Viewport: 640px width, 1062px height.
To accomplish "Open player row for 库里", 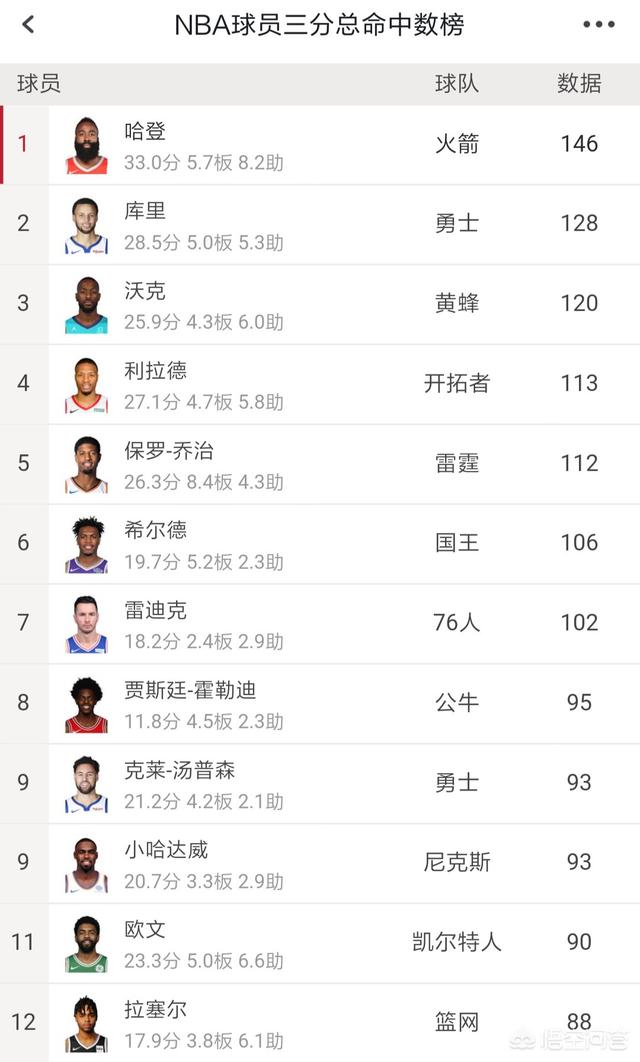I will point(320,224).
